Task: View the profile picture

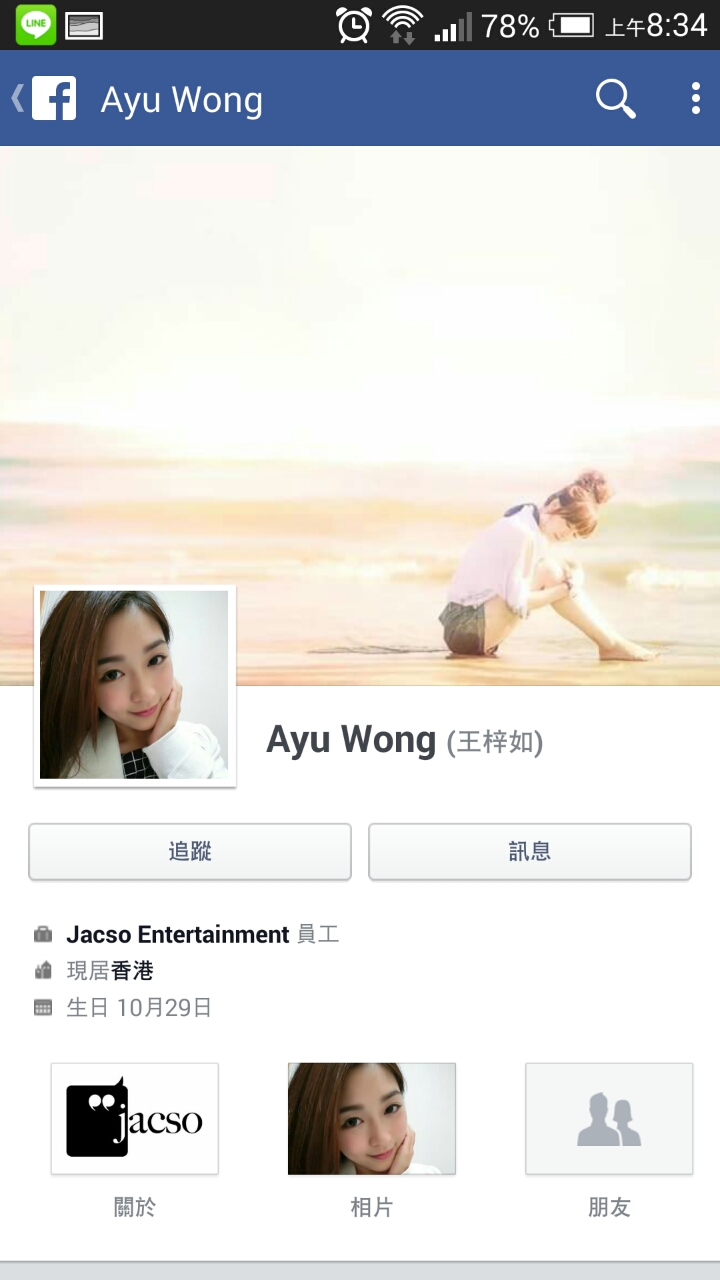Action: click(135, 686)
